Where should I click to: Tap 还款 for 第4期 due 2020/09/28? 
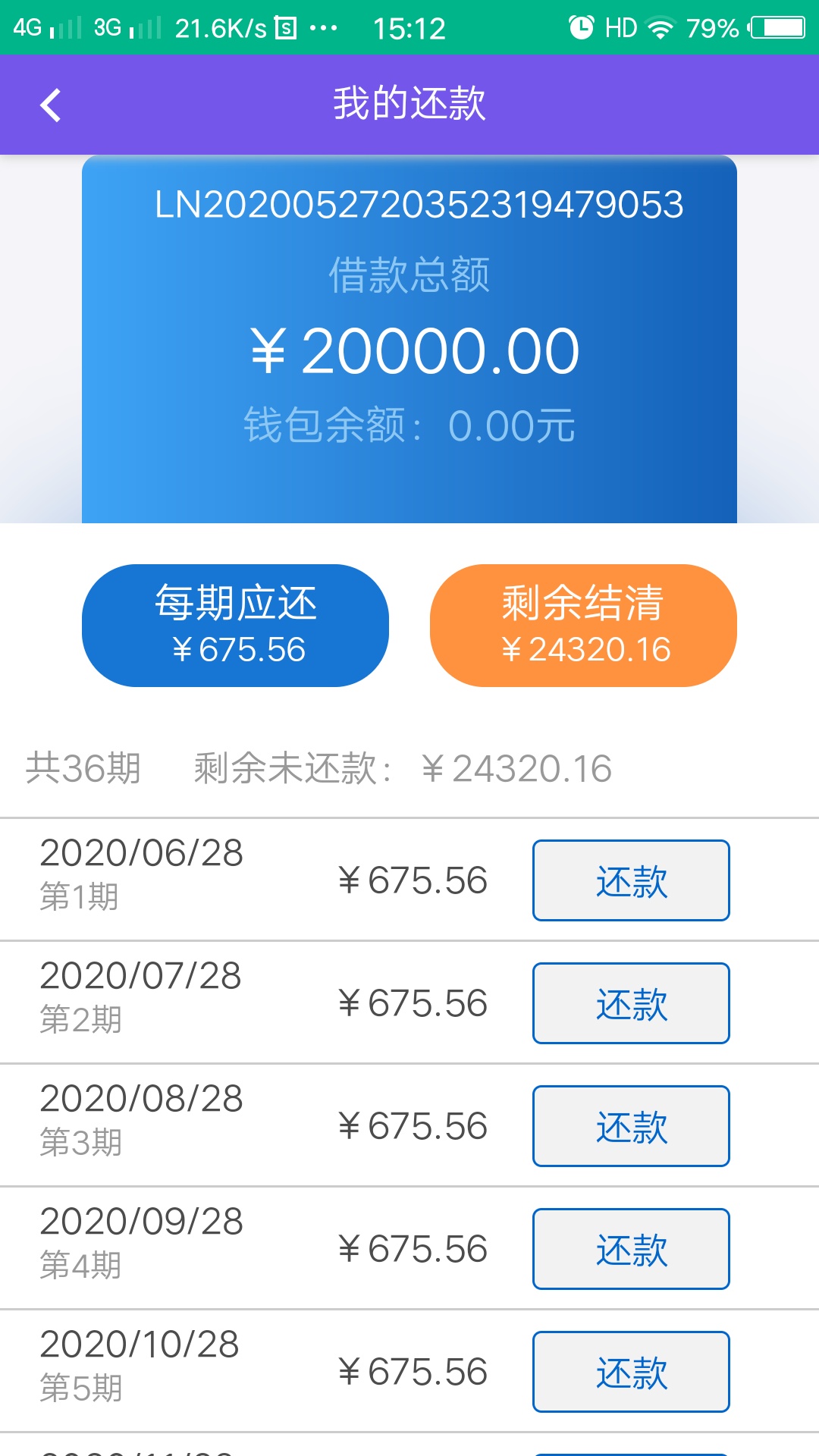(631, 1249)
